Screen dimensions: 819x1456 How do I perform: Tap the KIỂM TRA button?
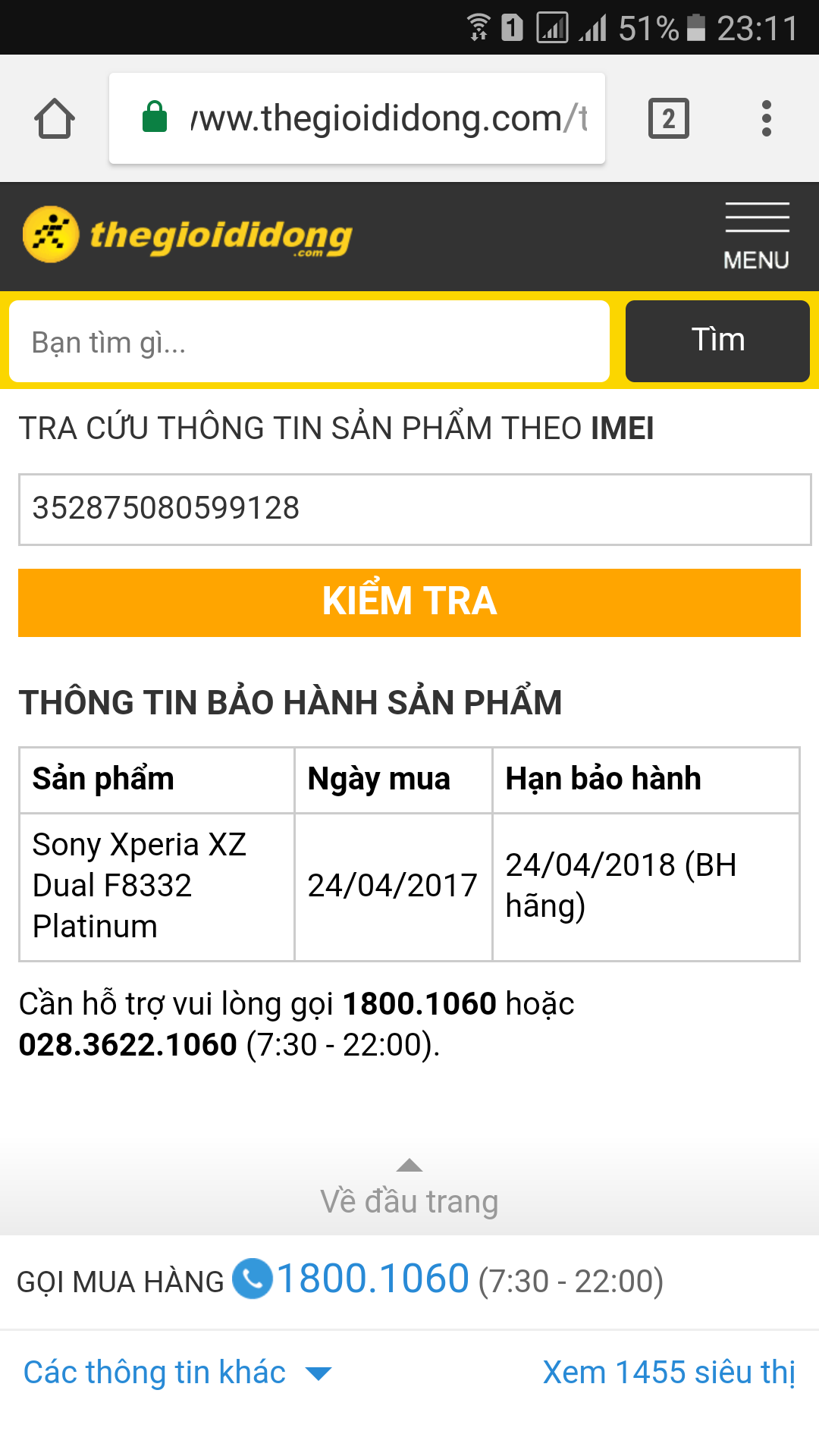coord(409,602)
